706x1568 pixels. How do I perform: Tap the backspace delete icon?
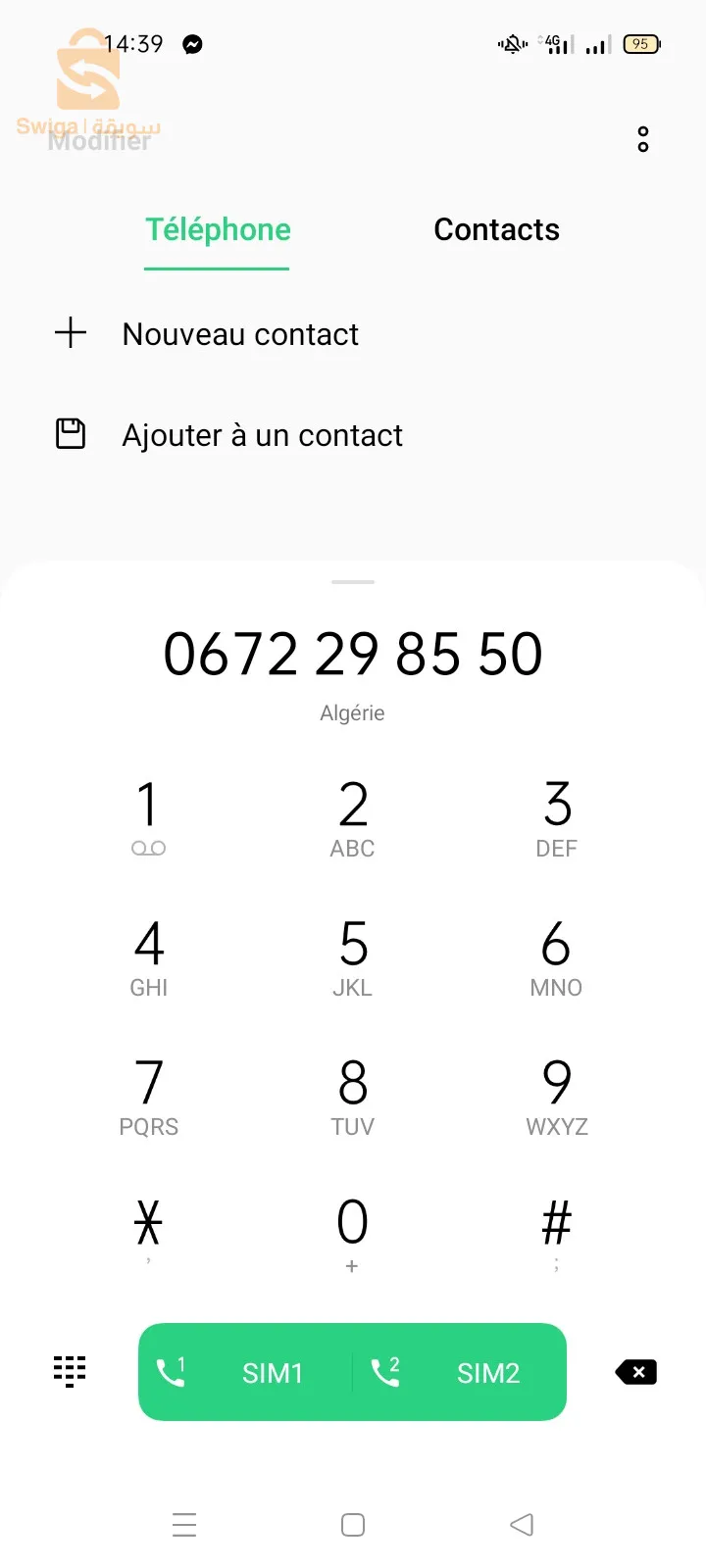[x=635, y=1372]
